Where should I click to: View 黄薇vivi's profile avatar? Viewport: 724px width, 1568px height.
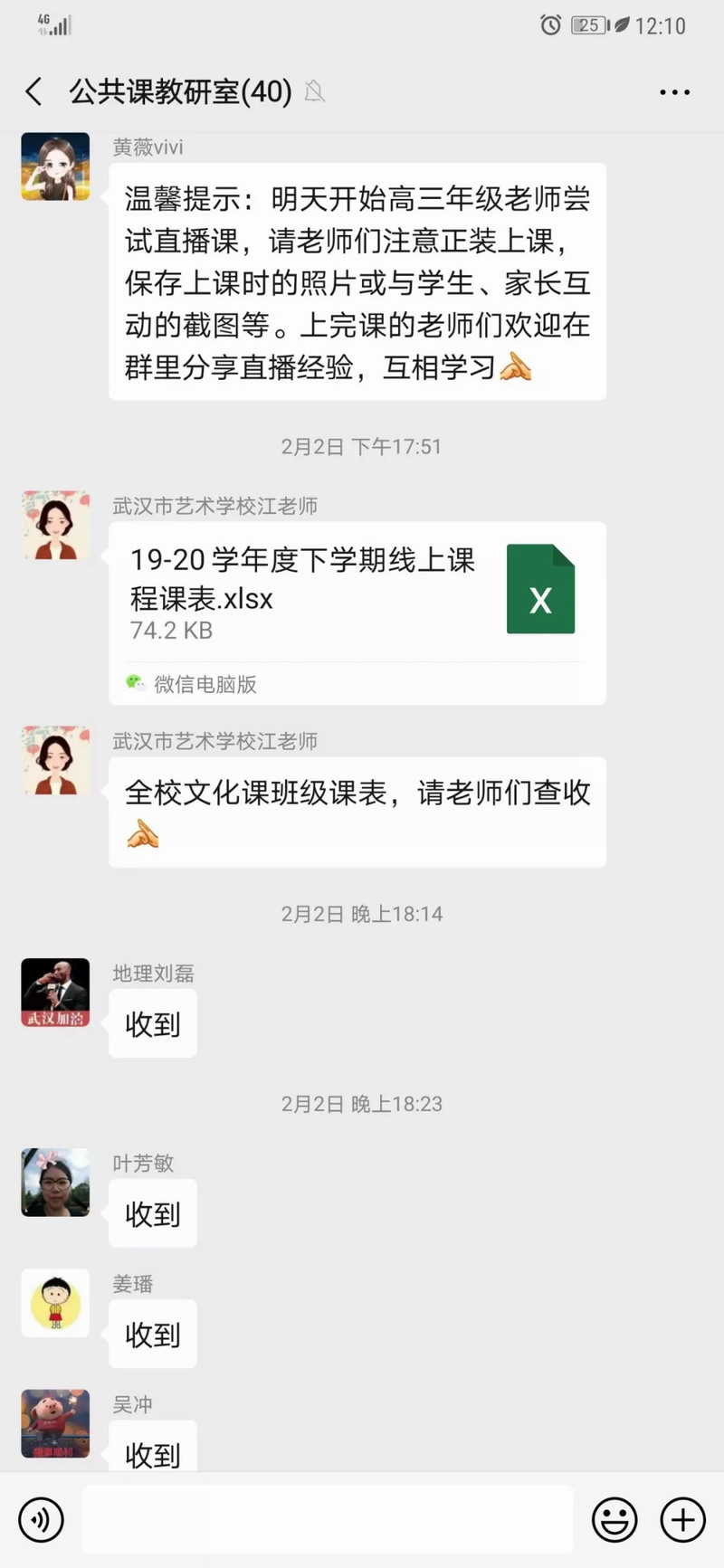[x=55, y=166]
